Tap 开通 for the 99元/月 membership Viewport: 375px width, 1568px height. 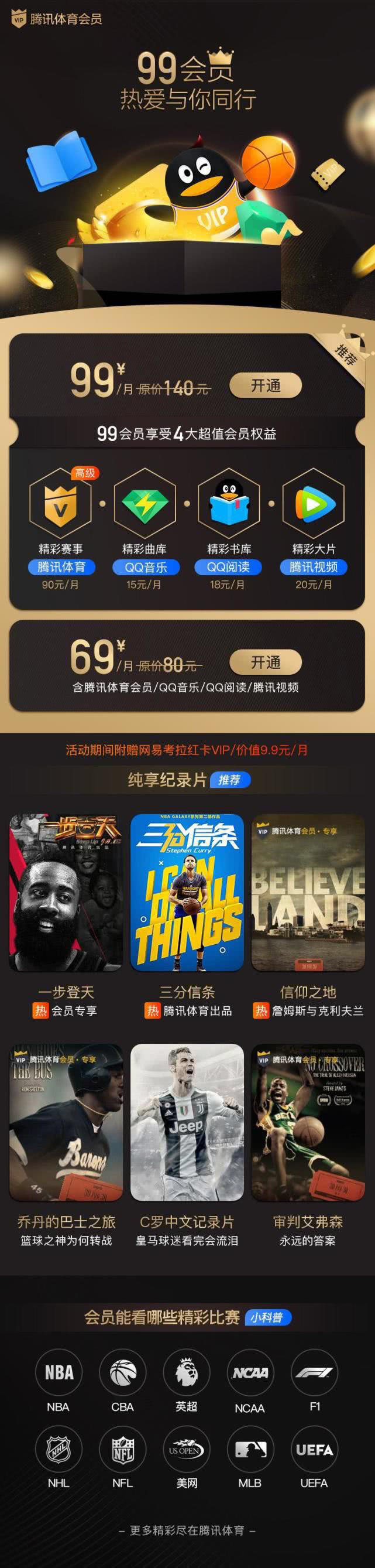coord(266,385)
